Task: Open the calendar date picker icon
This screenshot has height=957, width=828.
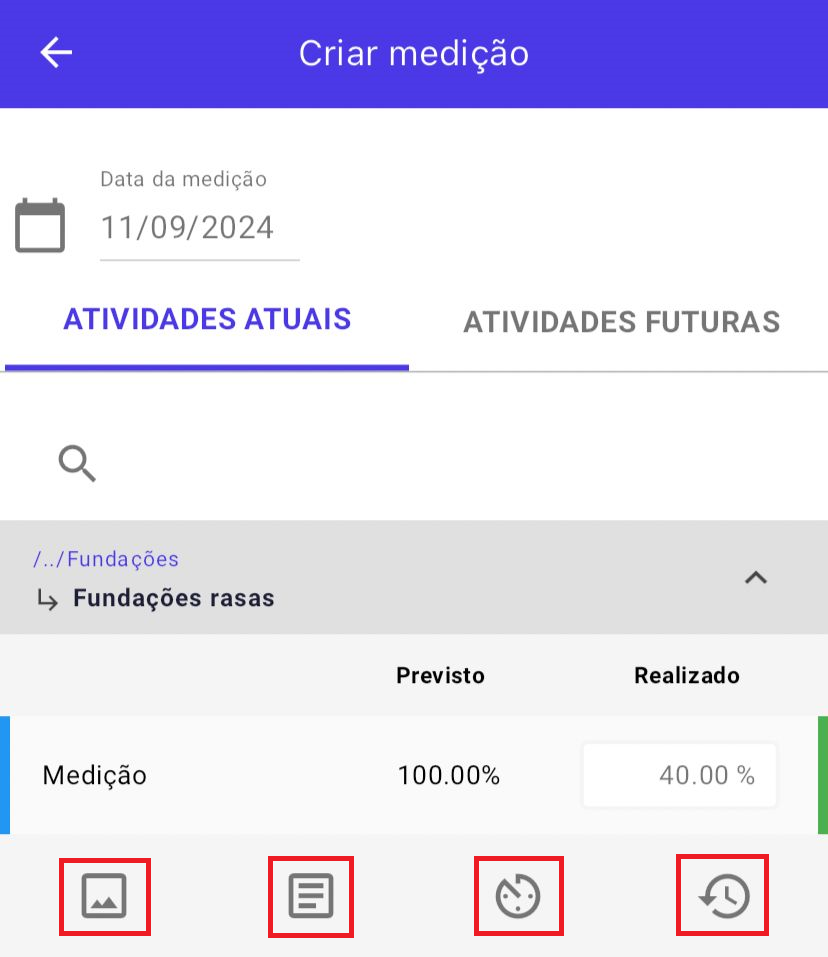Action: pyautogui.click(x=40, y=226)
